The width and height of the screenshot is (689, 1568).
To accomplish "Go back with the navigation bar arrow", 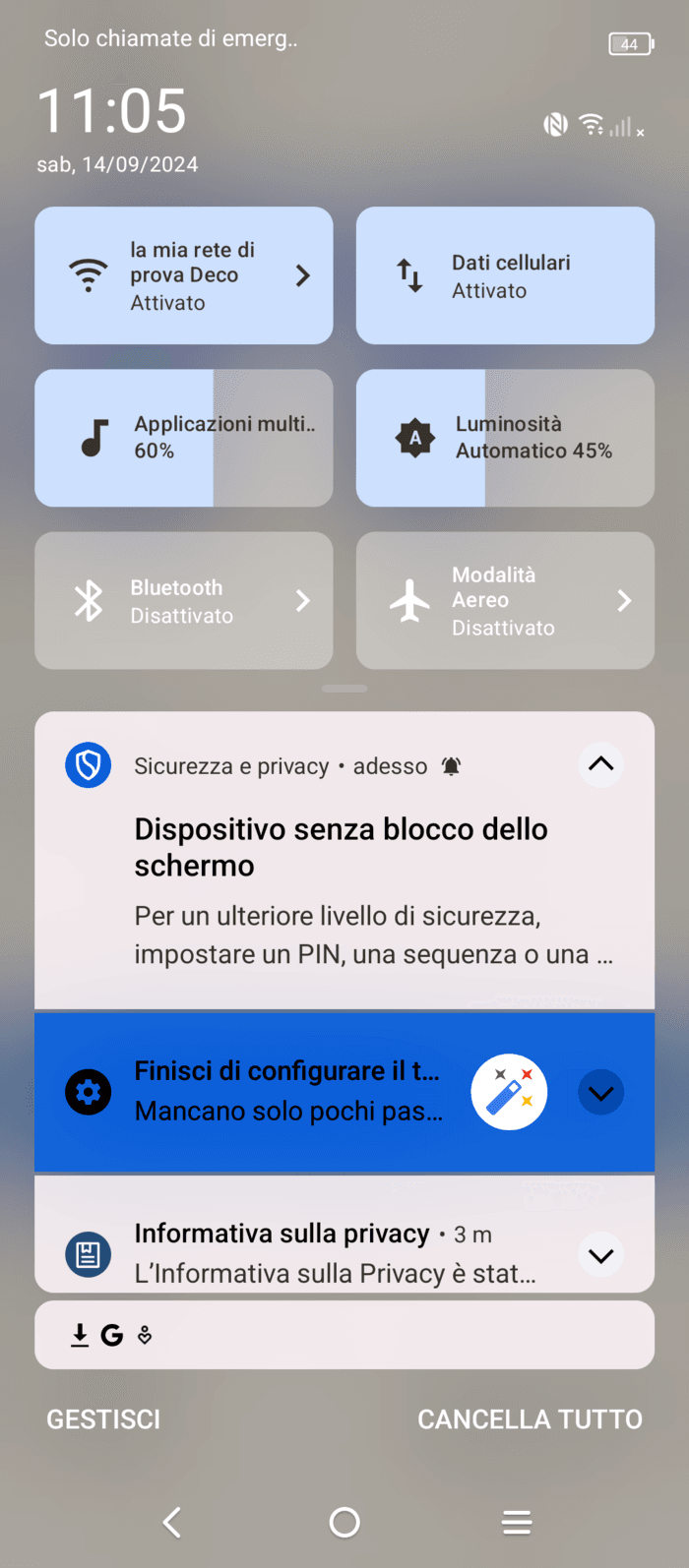I will click(x=172, y=1522).
